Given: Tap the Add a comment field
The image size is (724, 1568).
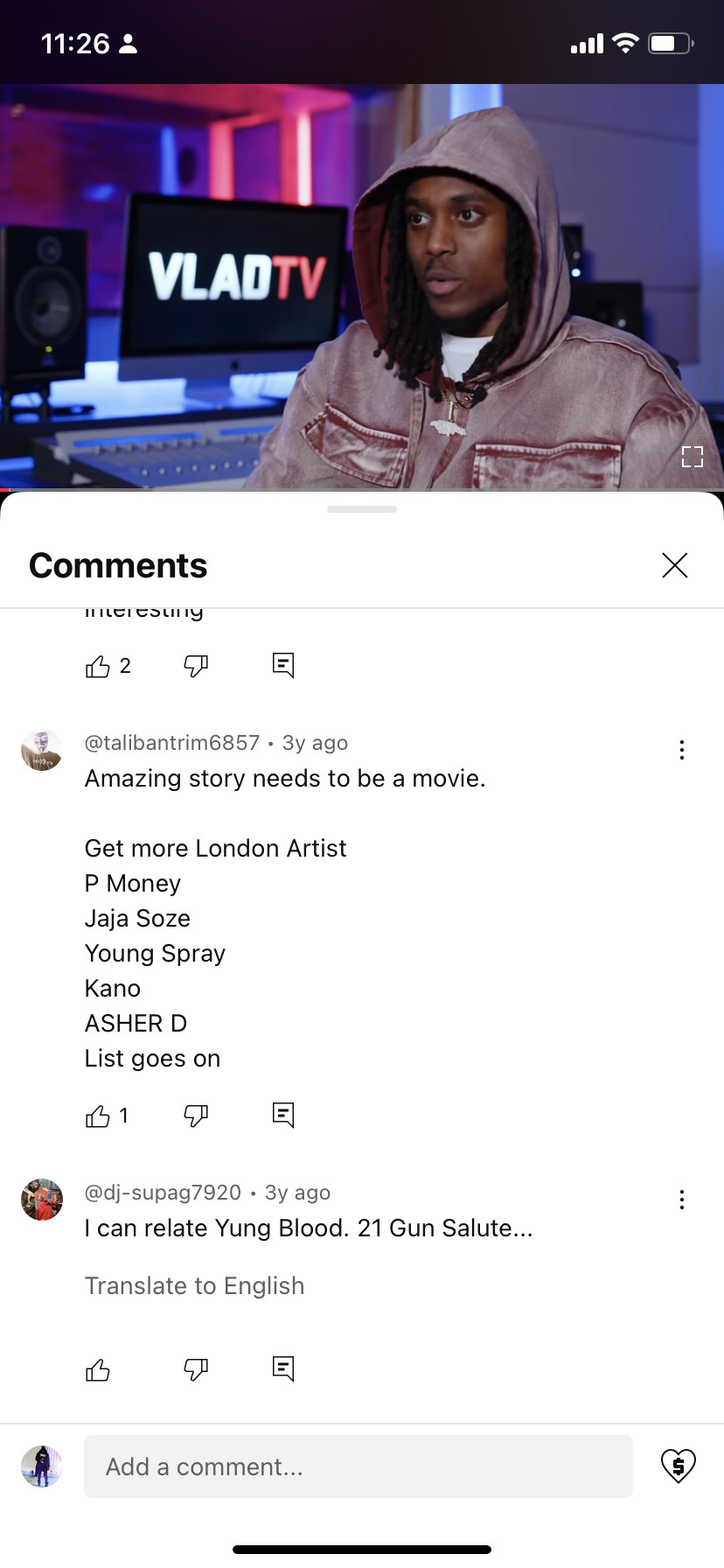Looking at the screenshot, I should pos(358,1466).
